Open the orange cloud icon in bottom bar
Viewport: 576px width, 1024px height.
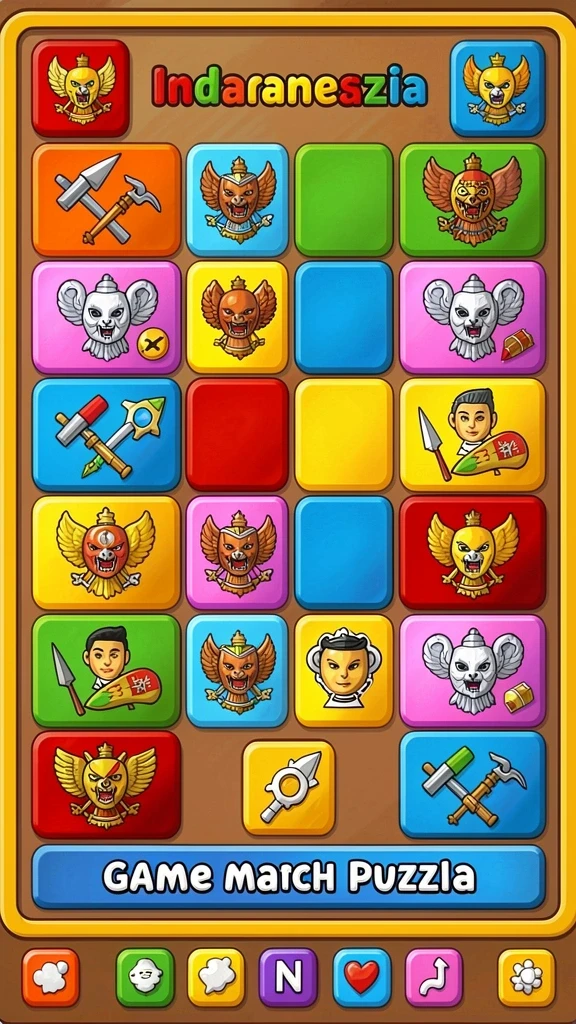(x=50, y=978)
